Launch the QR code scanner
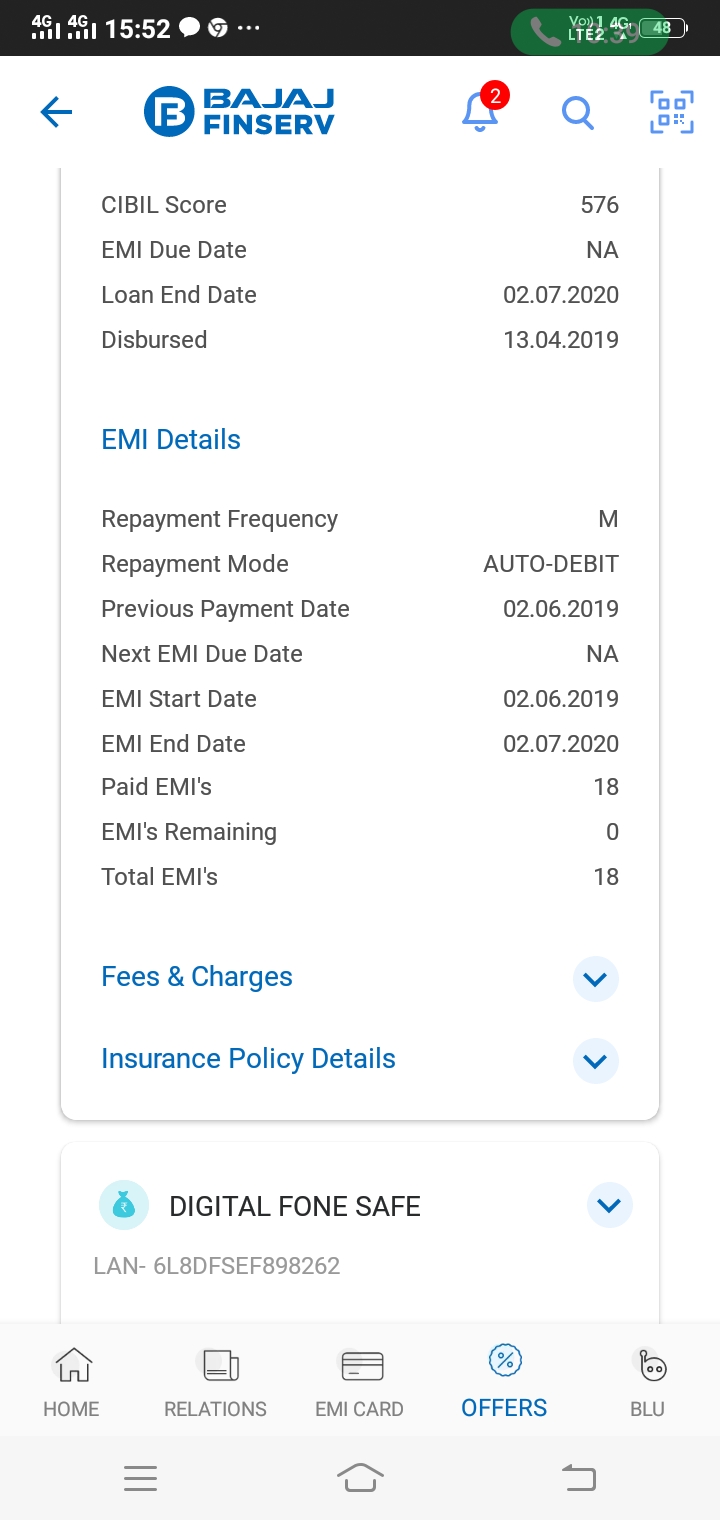 pos(671,112)
